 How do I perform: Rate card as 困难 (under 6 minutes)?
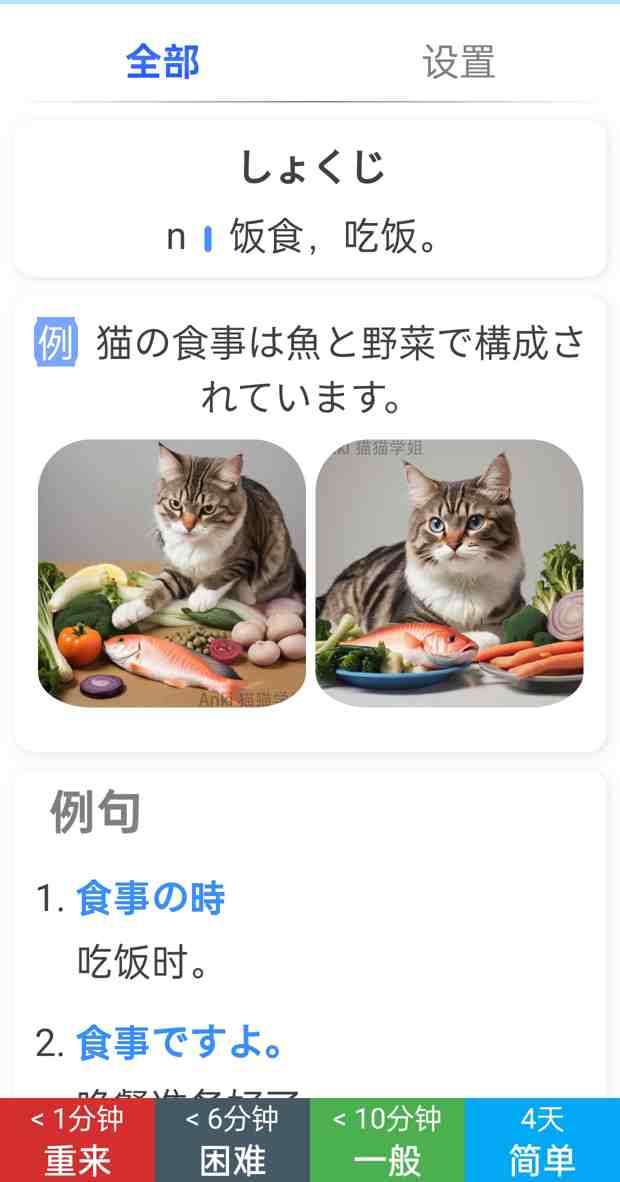tap(232, 1140)
